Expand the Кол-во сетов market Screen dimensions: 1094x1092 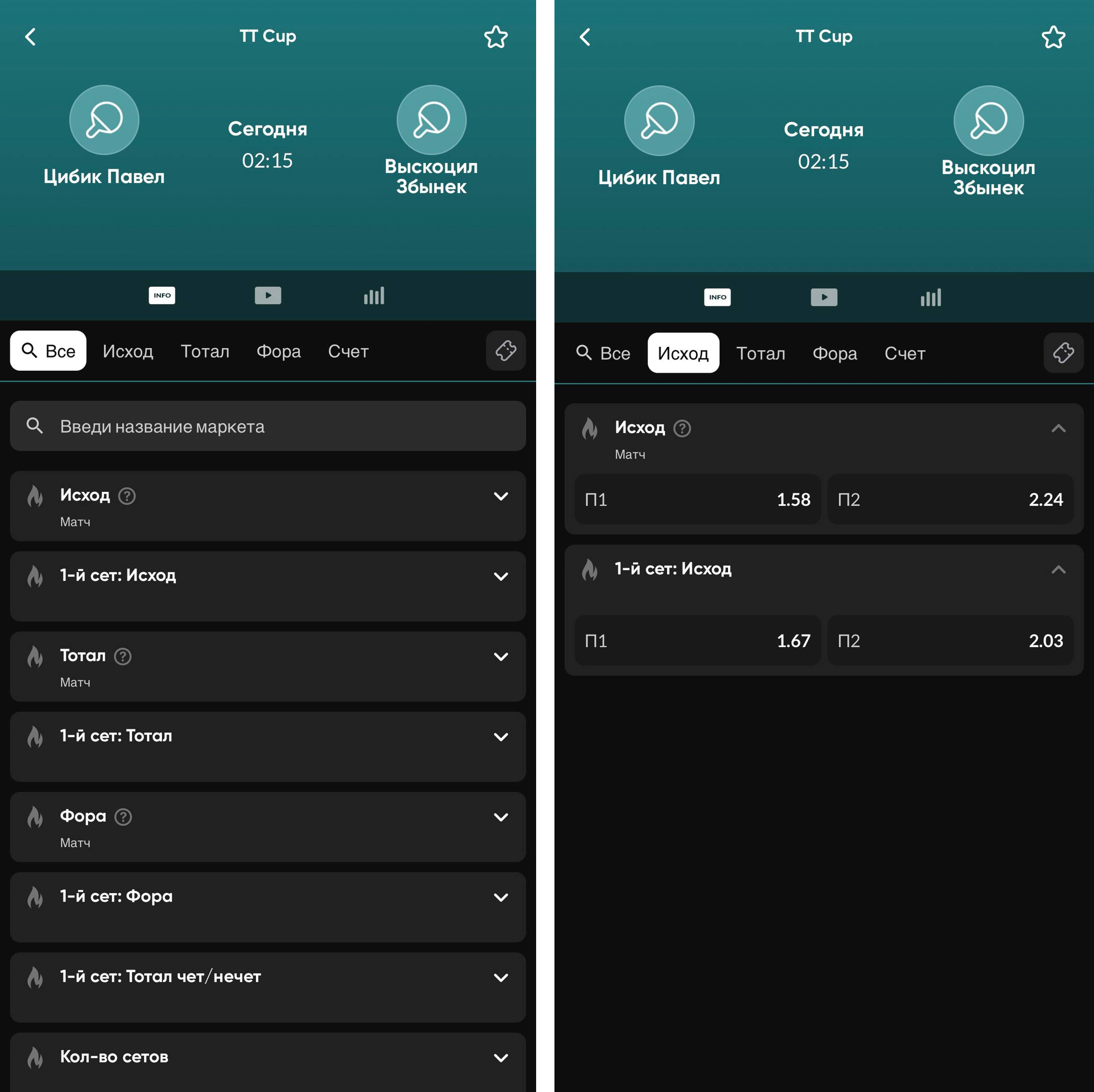click(501, 1057)
